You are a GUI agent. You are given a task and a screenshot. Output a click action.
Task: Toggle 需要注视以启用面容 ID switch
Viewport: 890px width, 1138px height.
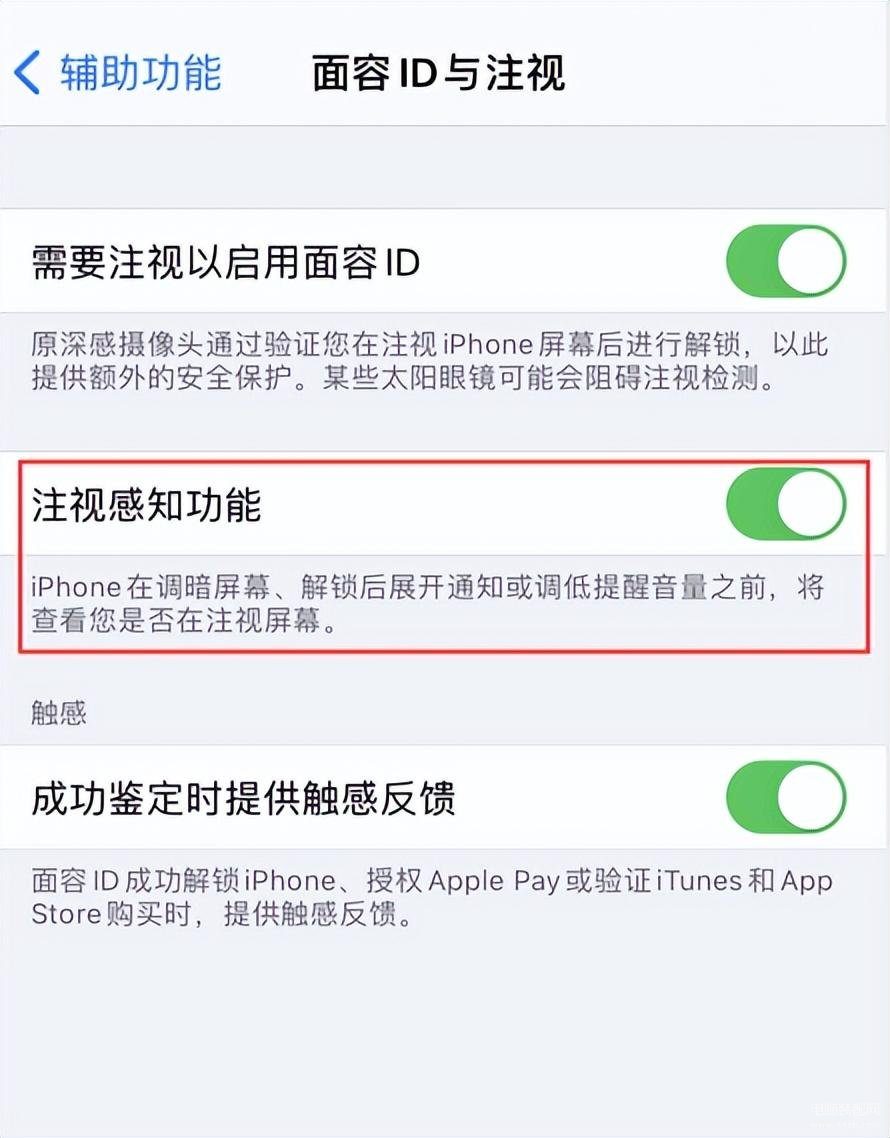point(786,263)
